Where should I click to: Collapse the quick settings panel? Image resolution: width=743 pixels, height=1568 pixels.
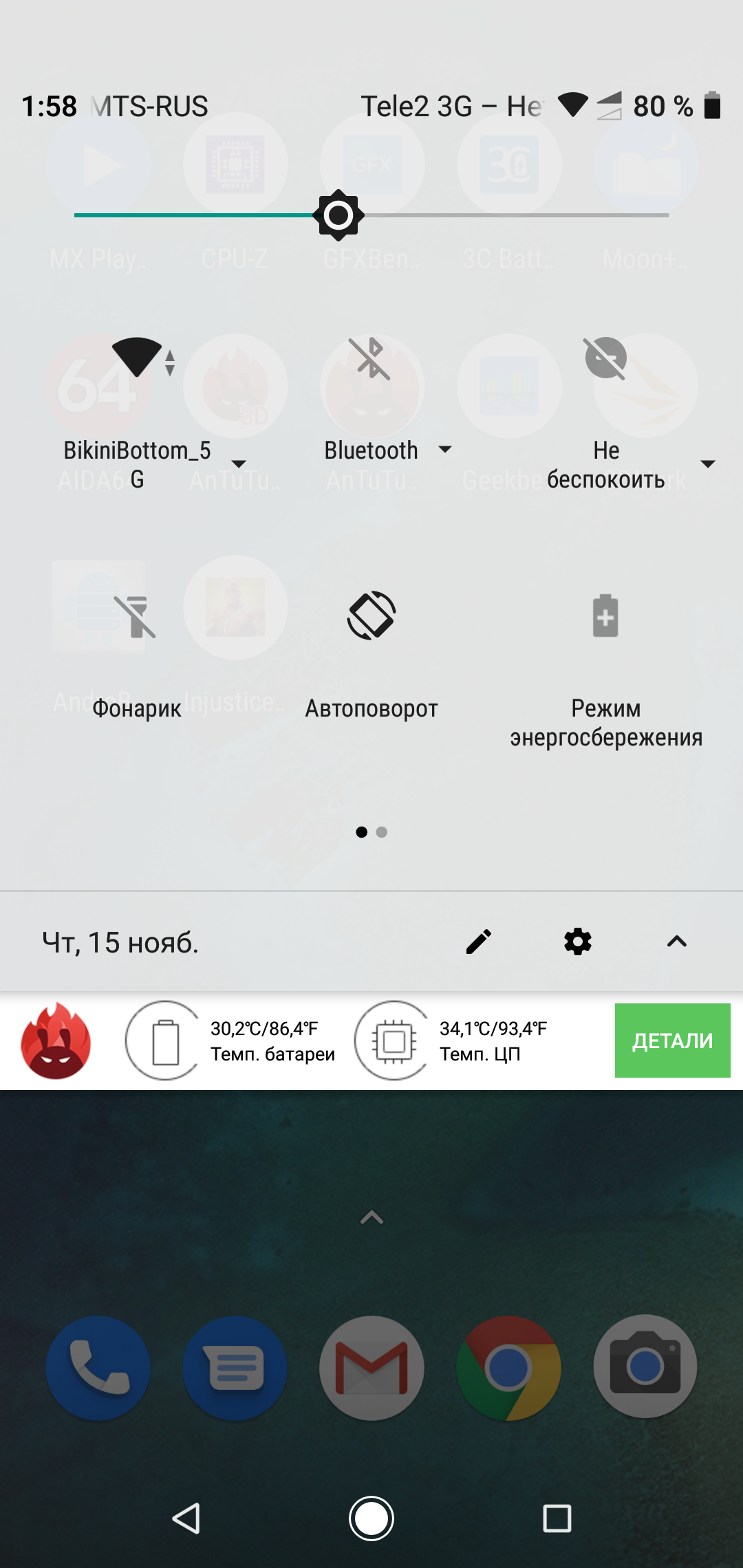pyautogui.click(x=677, y=941)
